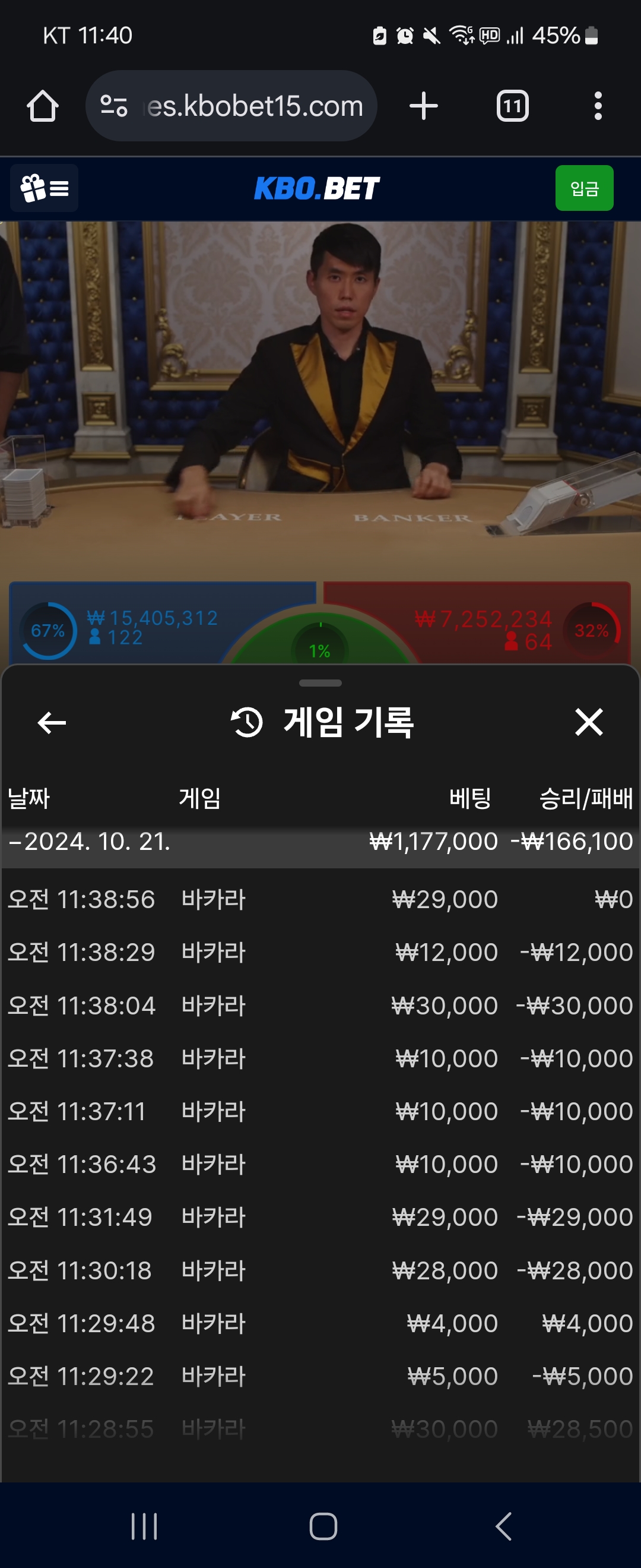Screen dimensions: 641x1568
Task: Open the gift menu button
Action: point(45,188)
